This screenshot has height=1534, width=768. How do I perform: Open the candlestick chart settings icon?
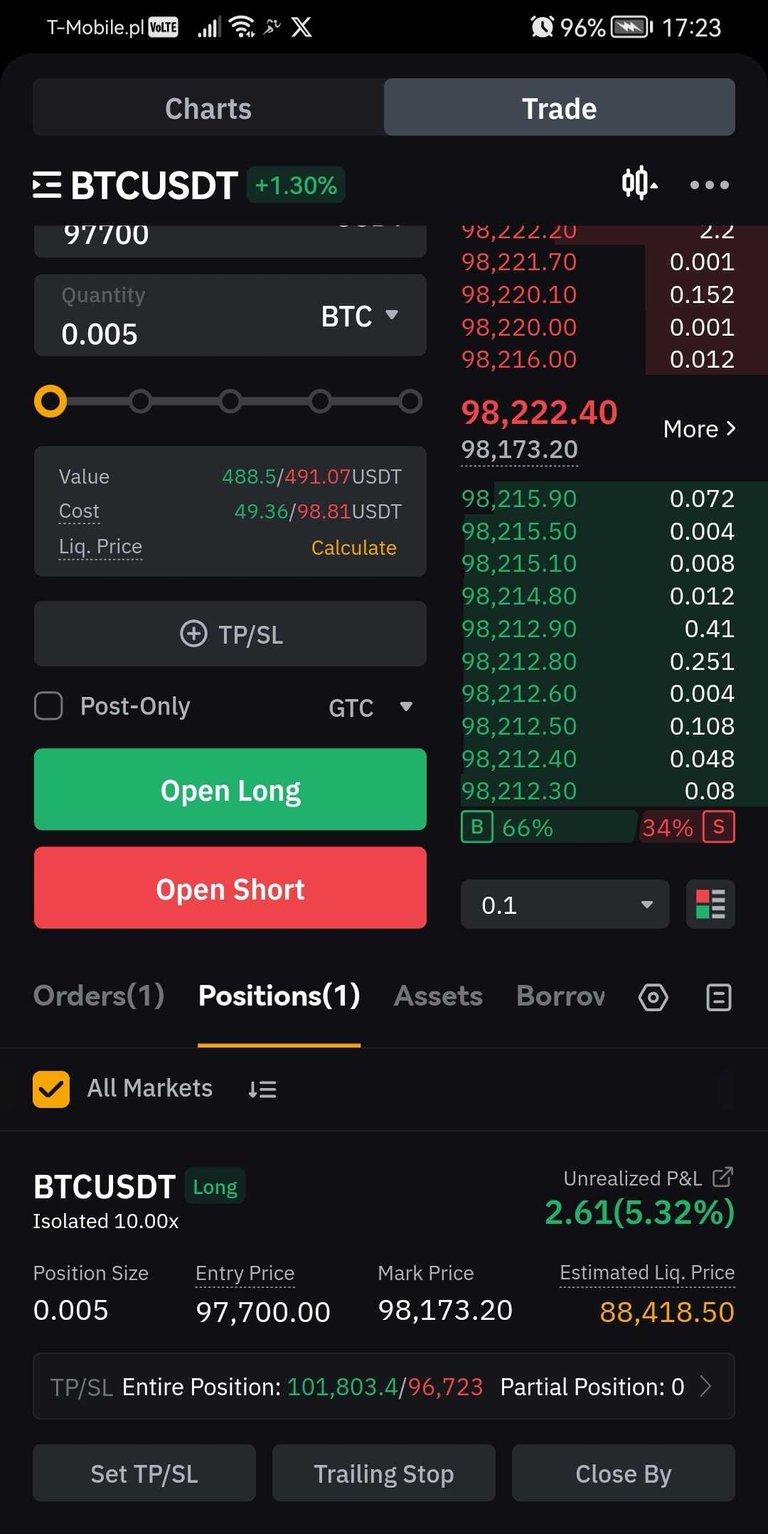(639, 184)
